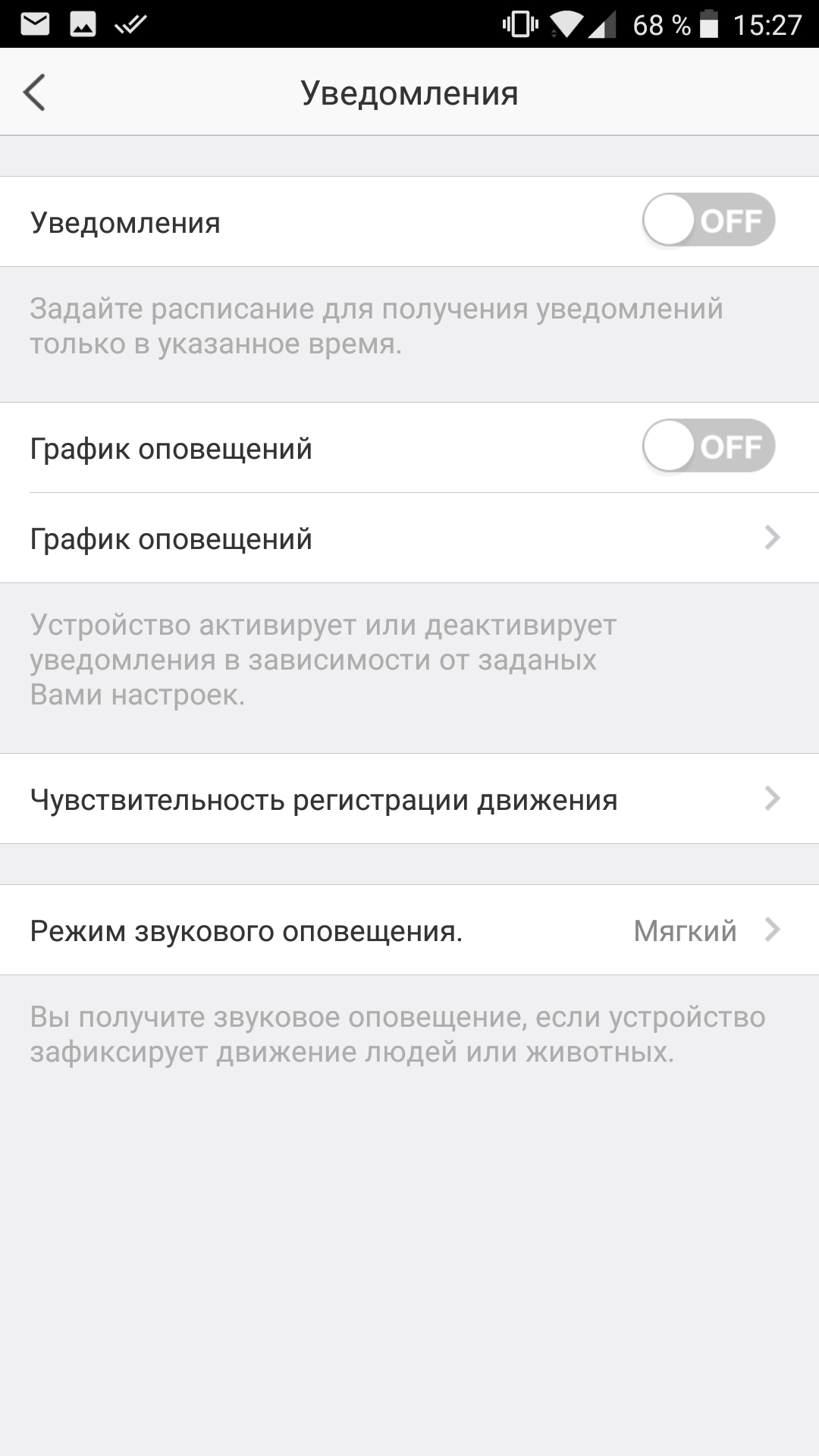Image resolution: width=819 pixels, height=1456 pixels.
Task: Go back using the top-left arrow
Action: [x=35, y=93]
